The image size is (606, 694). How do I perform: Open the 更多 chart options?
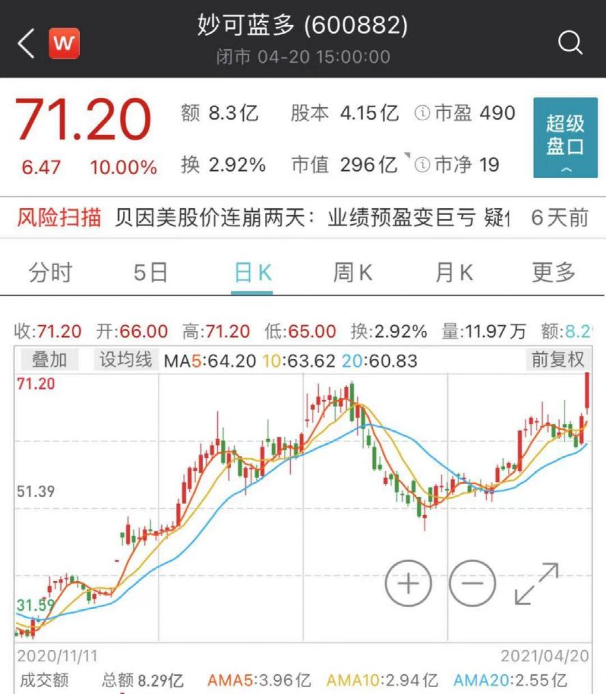pyautogui.click(x=553, y=272)
